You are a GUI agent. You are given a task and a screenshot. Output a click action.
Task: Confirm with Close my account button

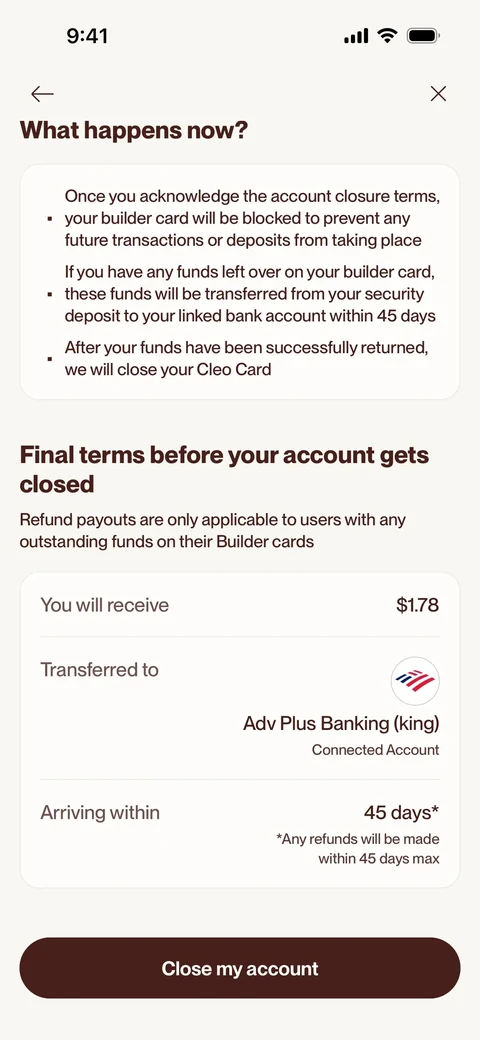click(240, 968)
